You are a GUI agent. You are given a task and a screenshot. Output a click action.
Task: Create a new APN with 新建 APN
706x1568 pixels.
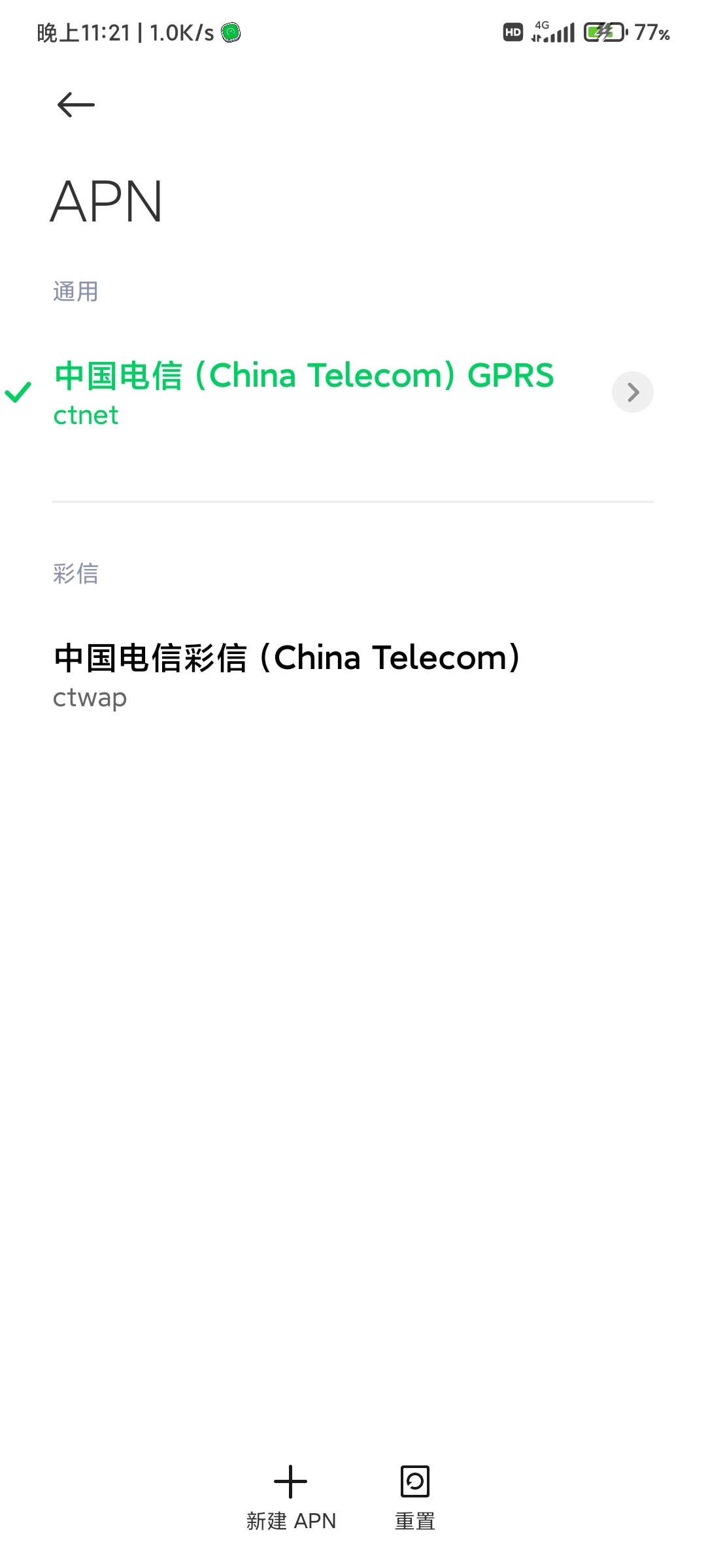point(291,1497)
